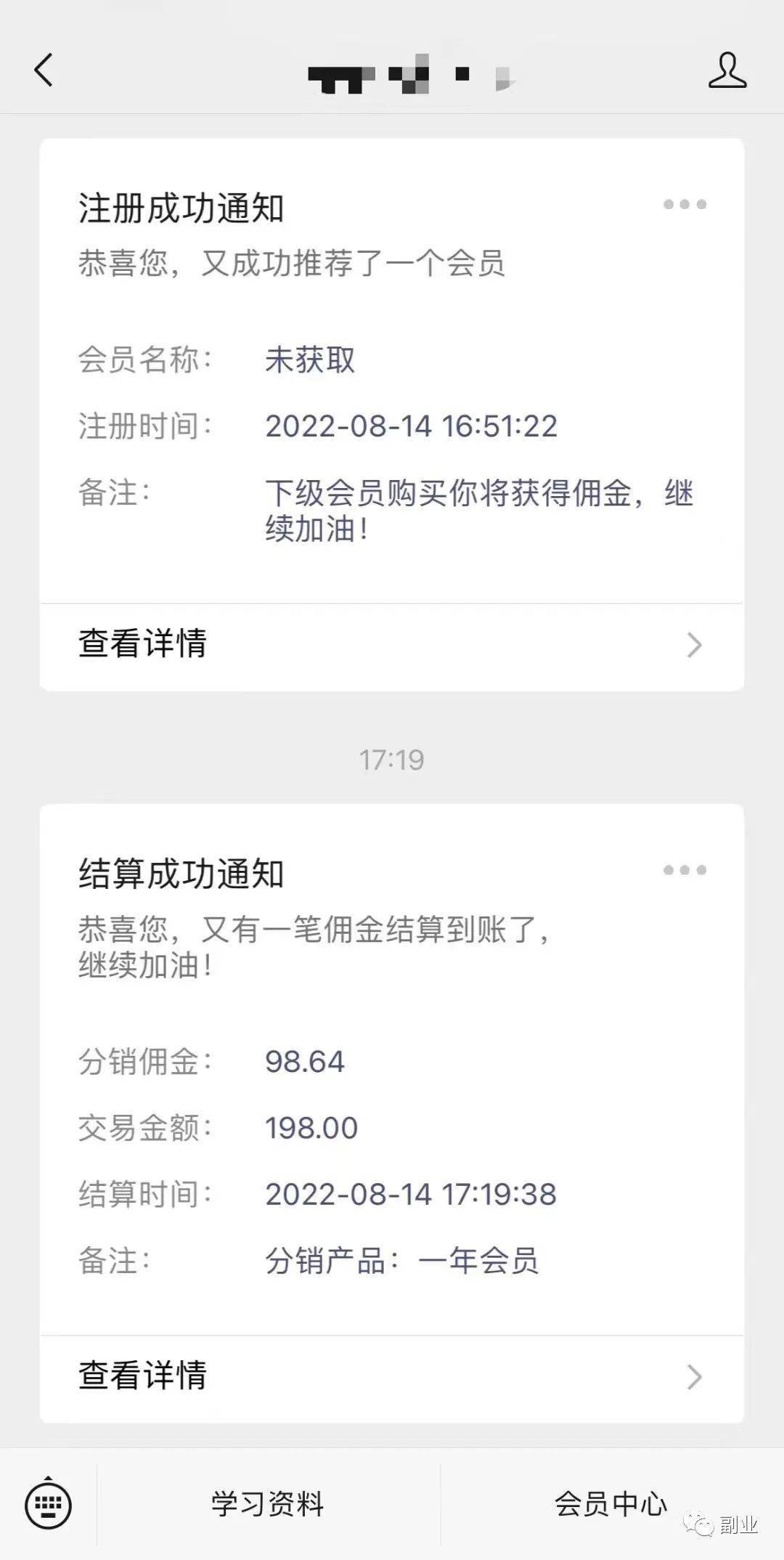Screen dimensions: 784x1560
Task: Open the account profile icon
Action: click(x=727, y=70)
